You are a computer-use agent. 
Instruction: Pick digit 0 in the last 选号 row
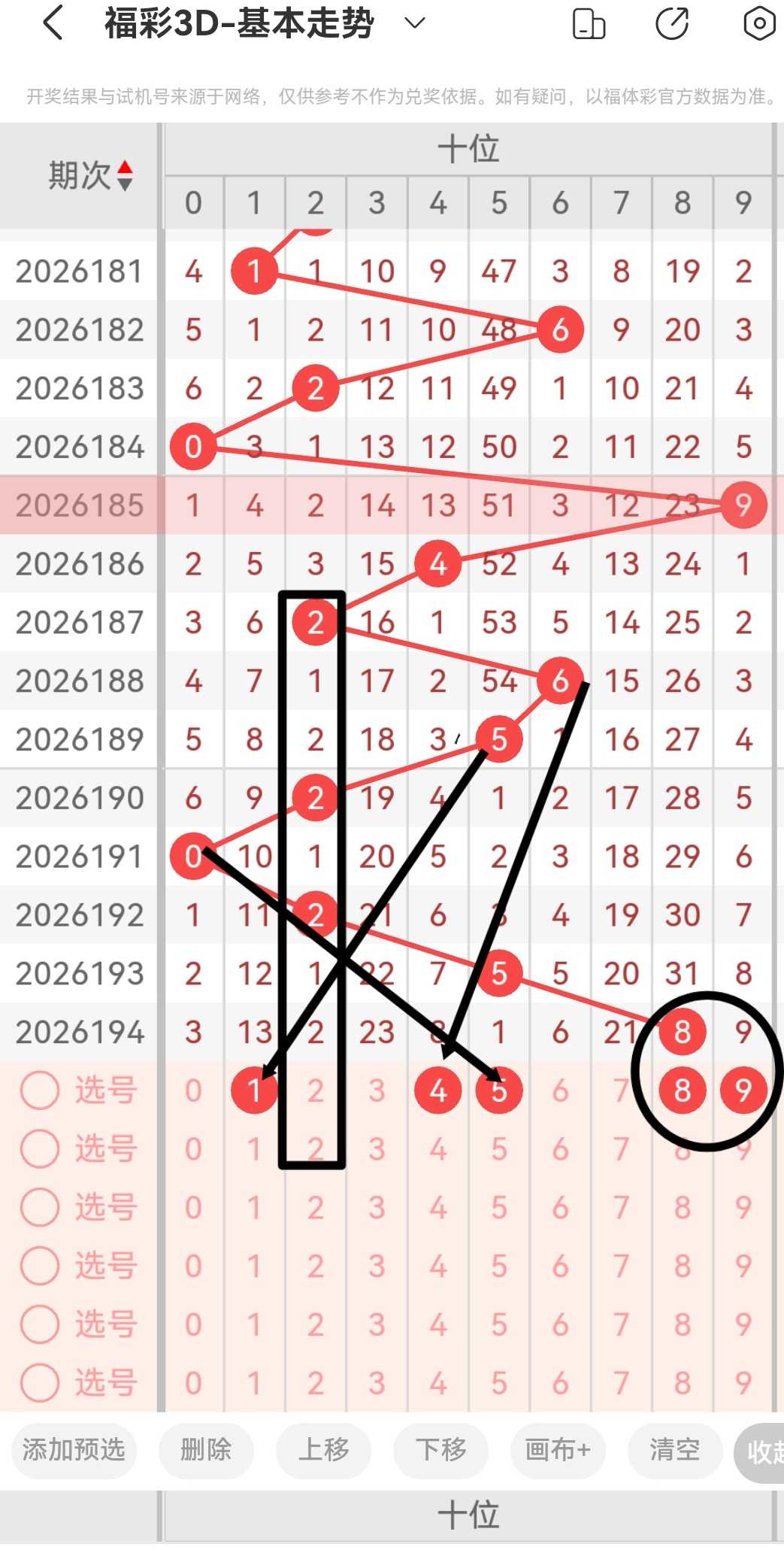[193, 1382]
